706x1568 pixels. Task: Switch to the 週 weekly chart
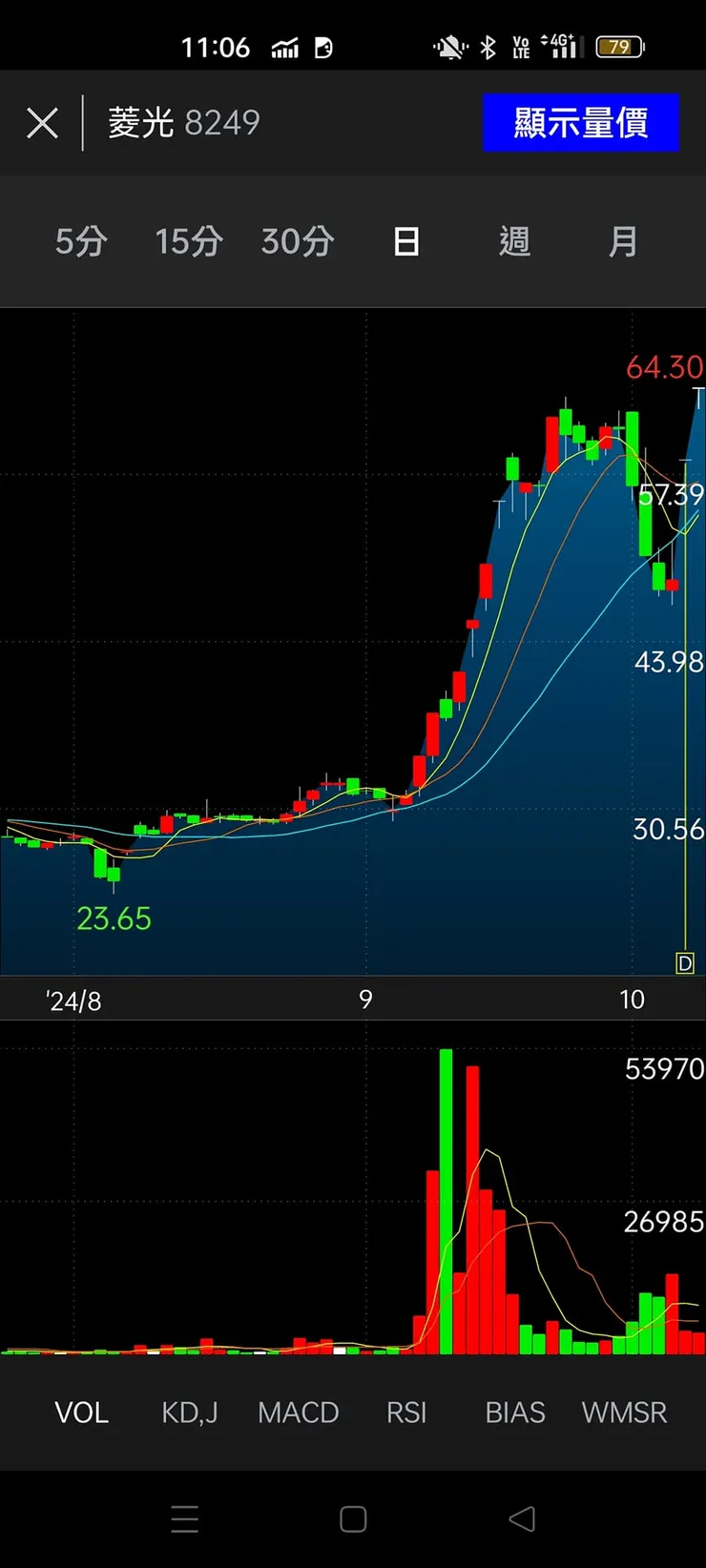[514, 241]
